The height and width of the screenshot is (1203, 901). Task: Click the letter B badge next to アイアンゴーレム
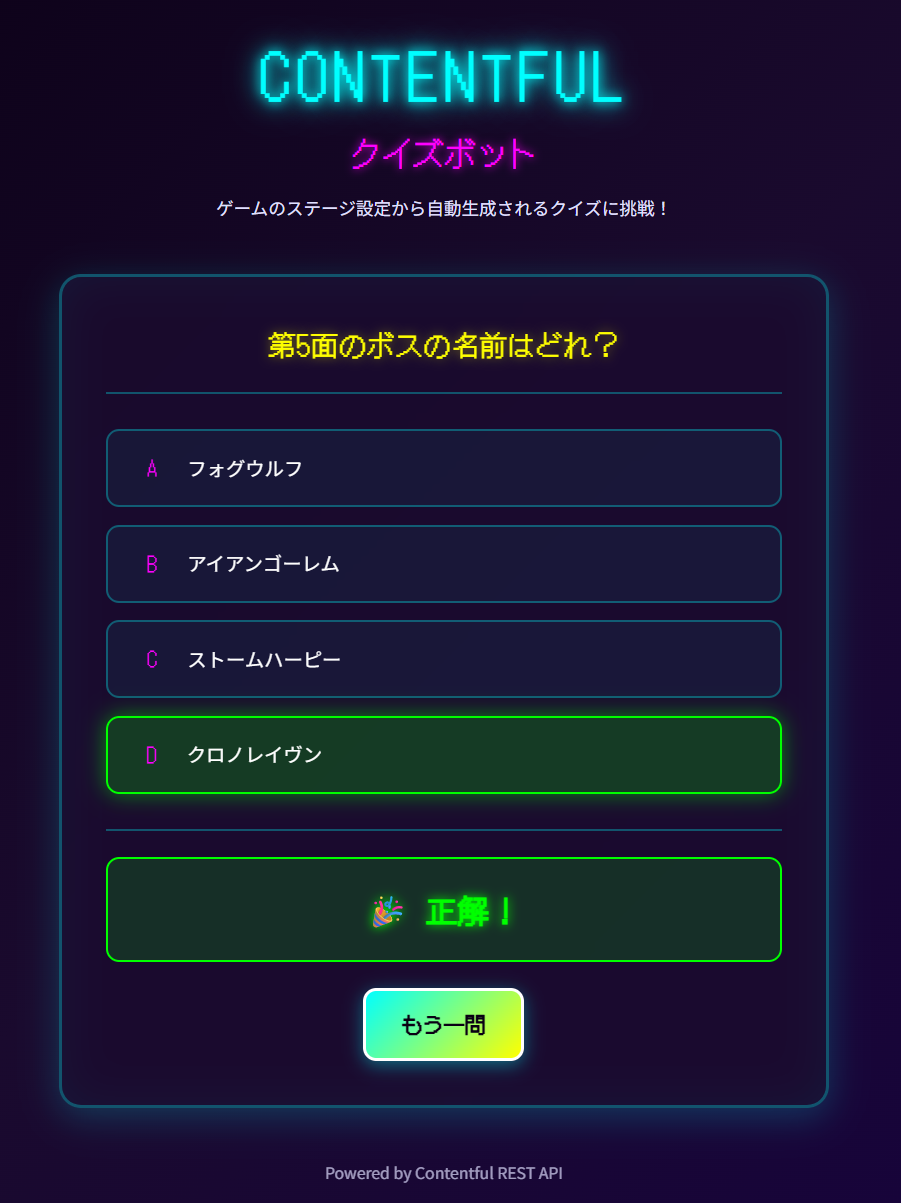point(151,563)
